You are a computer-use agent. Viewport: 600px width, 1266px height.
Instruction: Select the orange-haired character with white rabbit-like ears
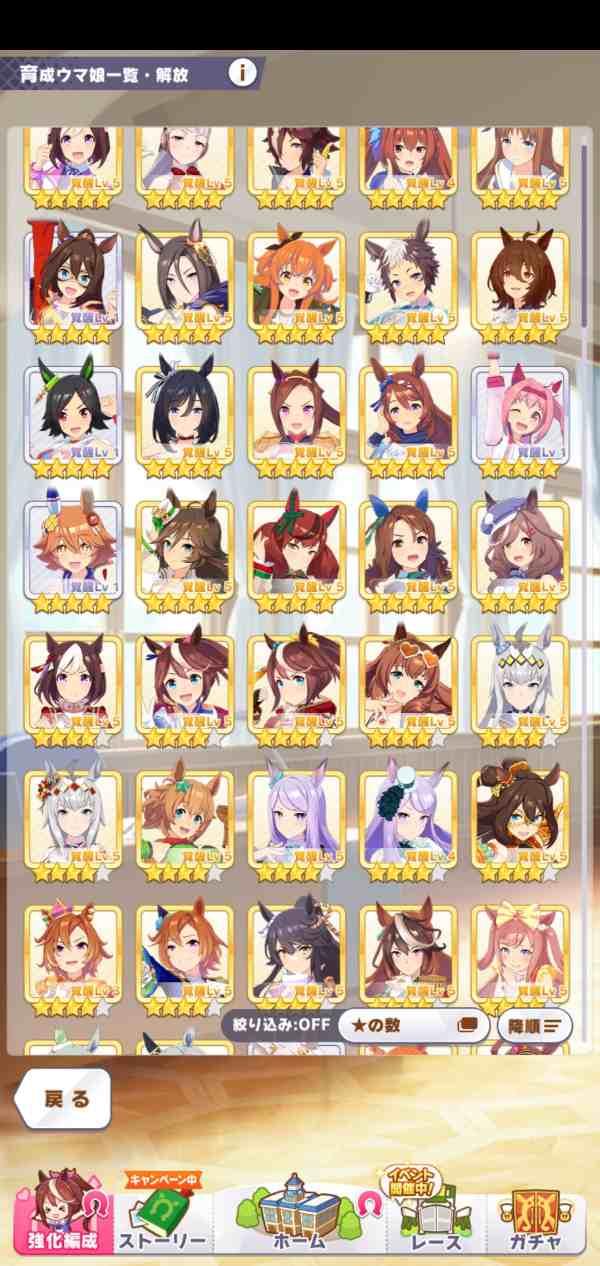click(x=73, y=549)
